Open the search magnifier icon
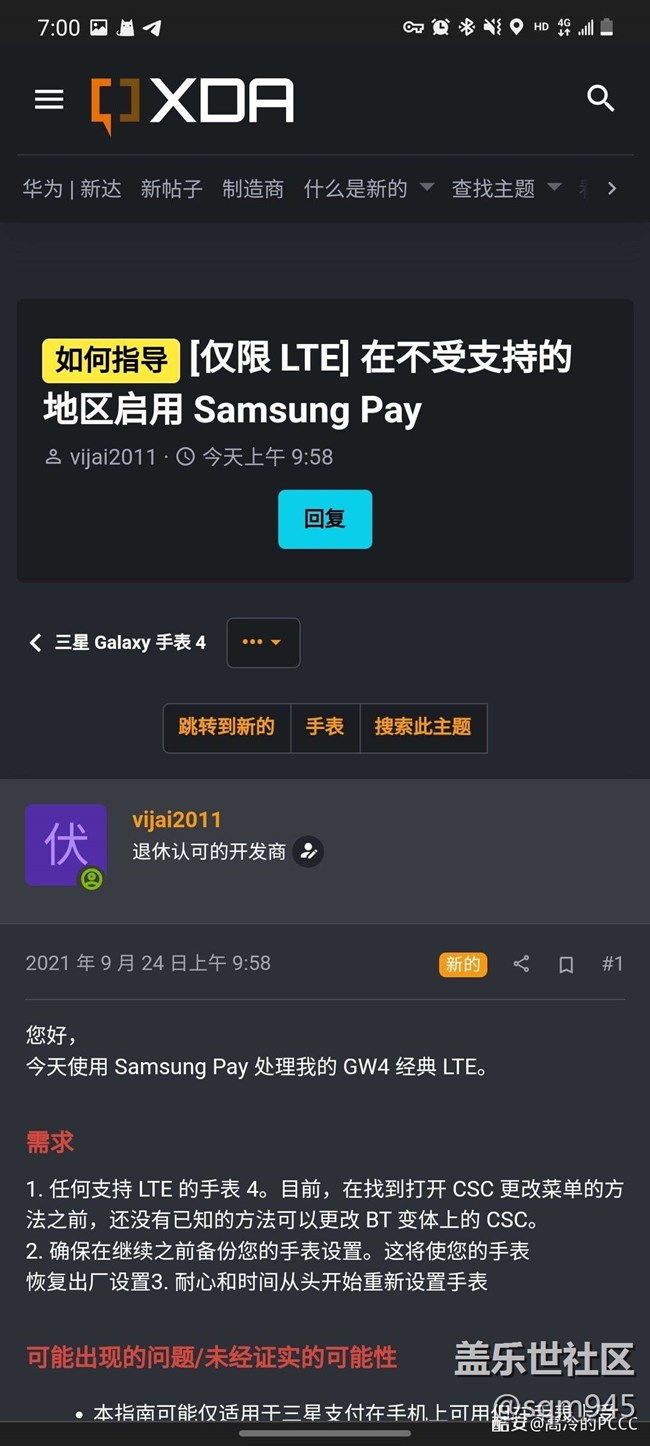The height and width of the screenshot is (1446, 650). click(x=600, y=98)
